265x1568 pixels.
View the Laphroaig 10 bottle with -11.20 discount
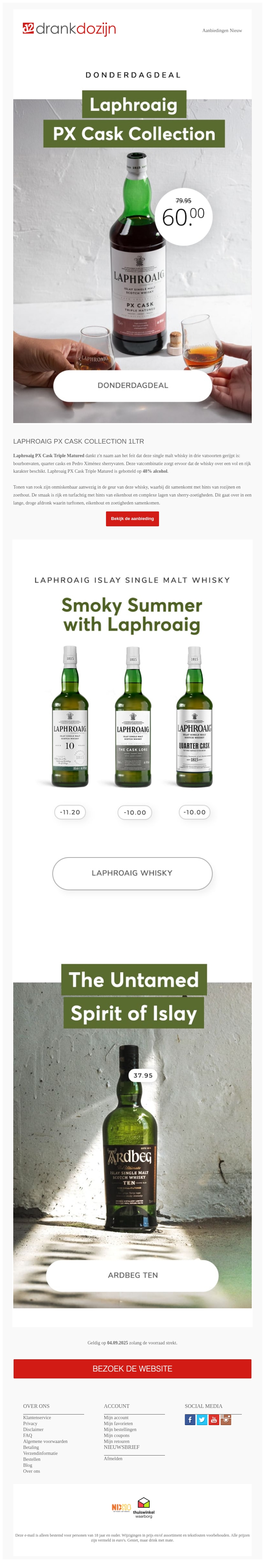point(70,717)
